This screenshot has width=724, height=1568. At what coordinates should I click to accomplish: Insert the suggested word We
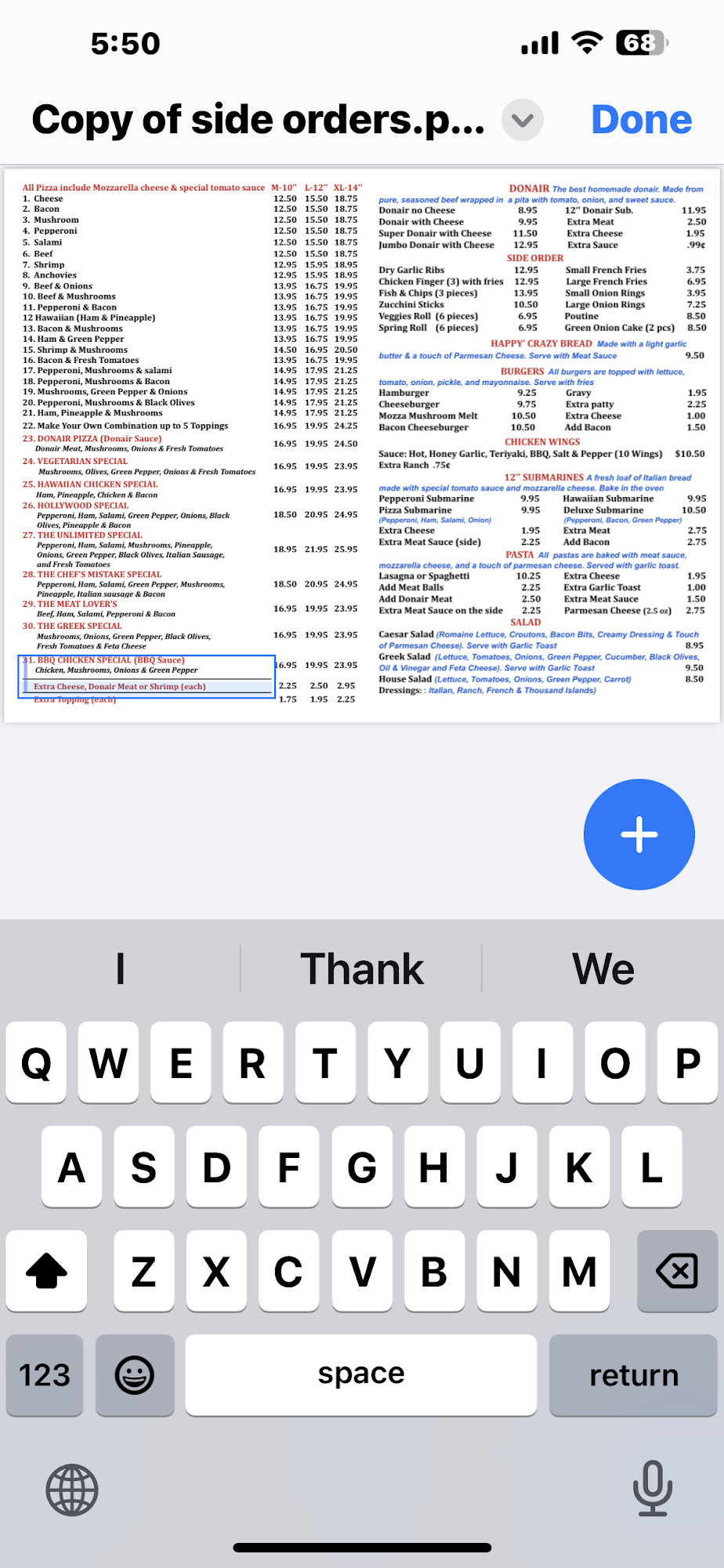coord(603,969)
